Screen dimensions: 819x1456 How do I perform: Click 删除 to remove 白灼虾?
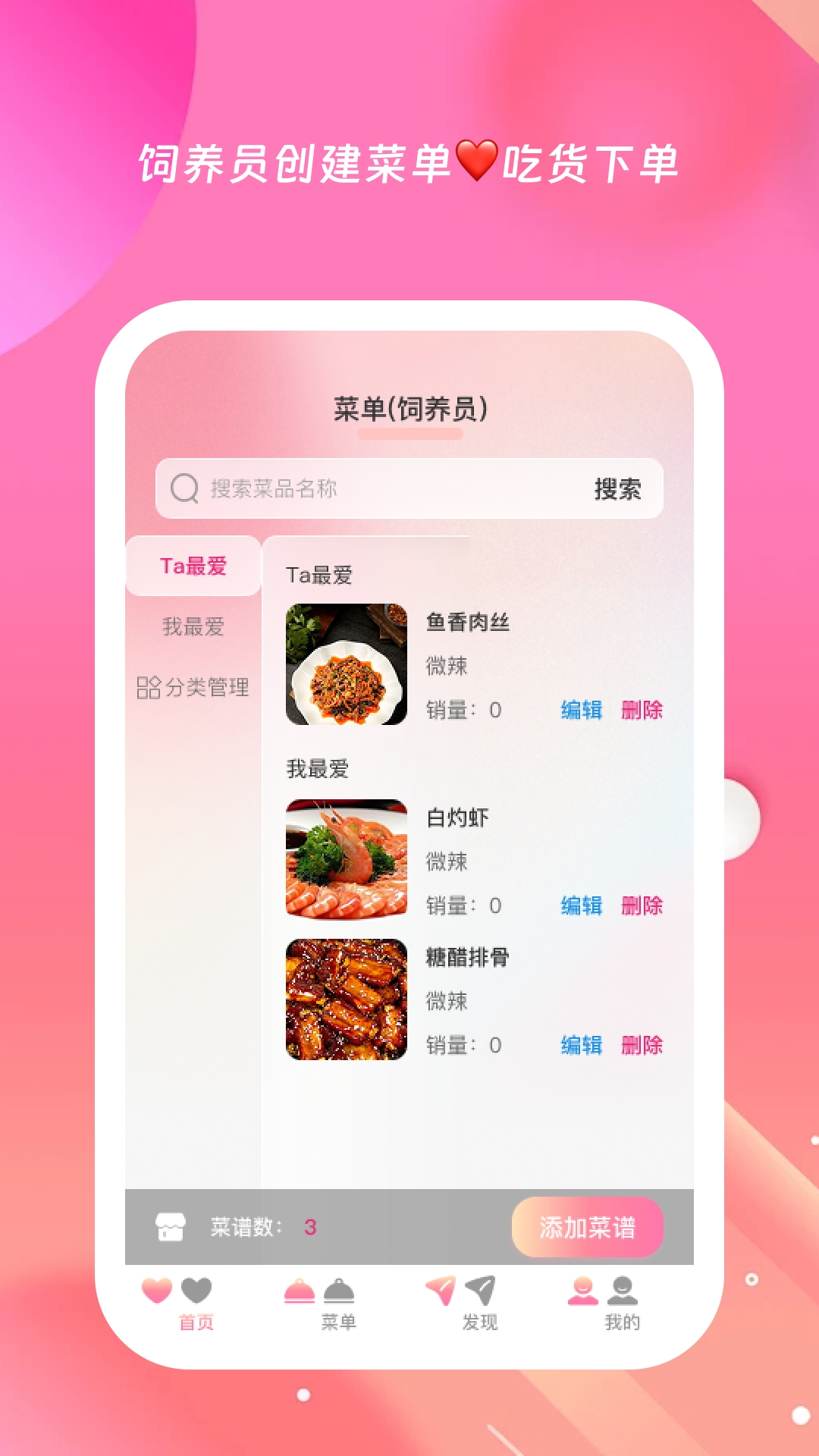coord(643,905)
